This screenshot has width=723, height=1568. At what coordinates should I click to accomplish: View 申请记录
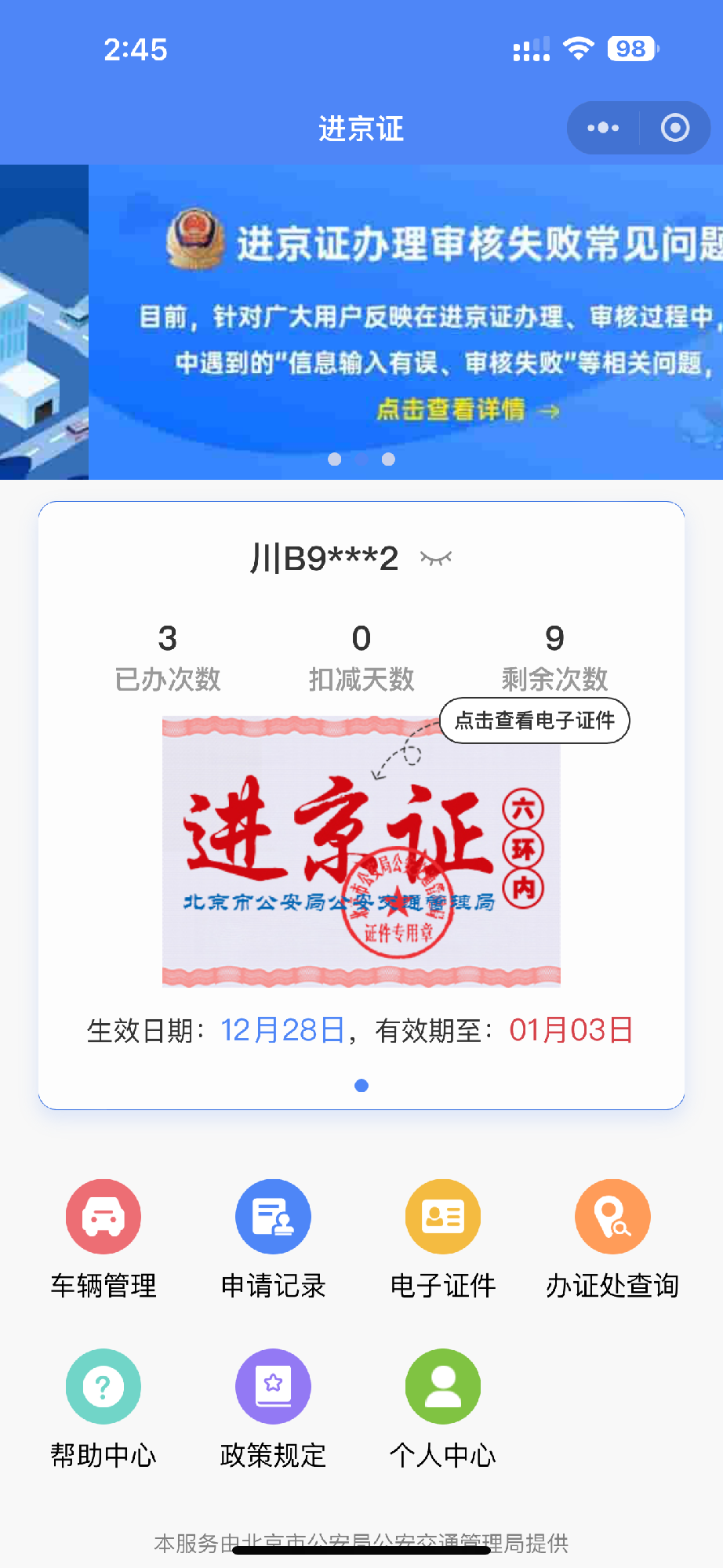coord(273,1217)
